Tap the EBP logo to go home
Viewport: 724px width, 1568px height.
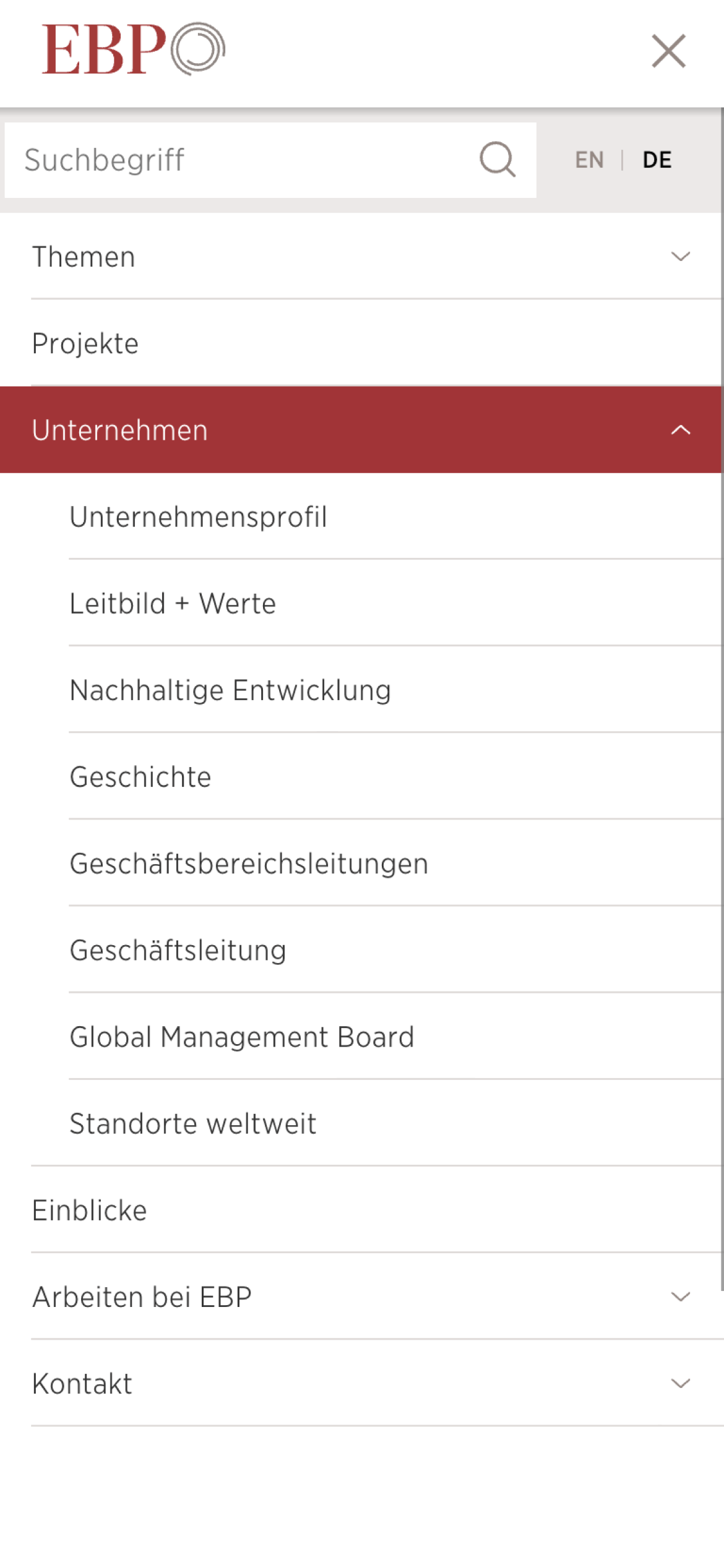click(x=133, y=49)
